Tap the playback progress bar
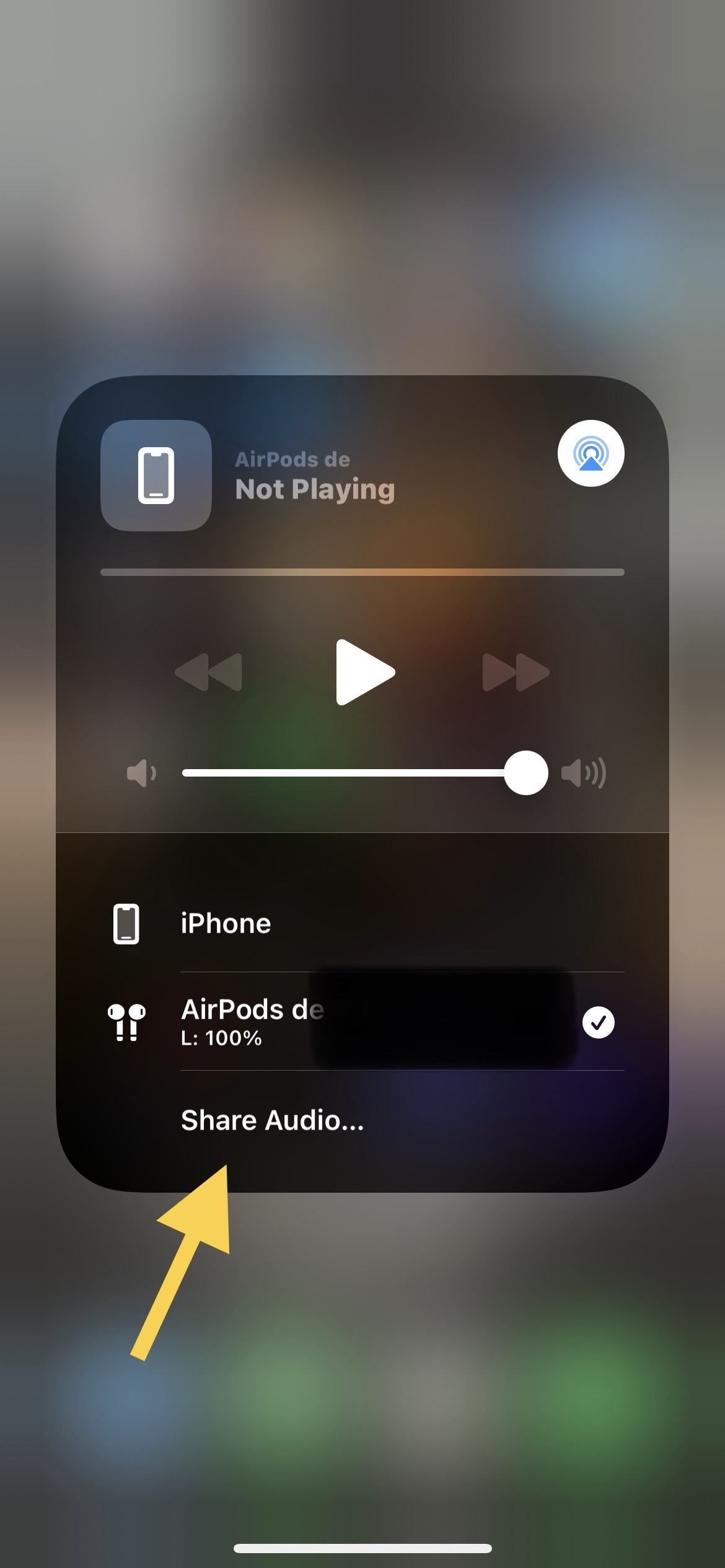This screenshot has width=725, height=1568. [362, 572]
